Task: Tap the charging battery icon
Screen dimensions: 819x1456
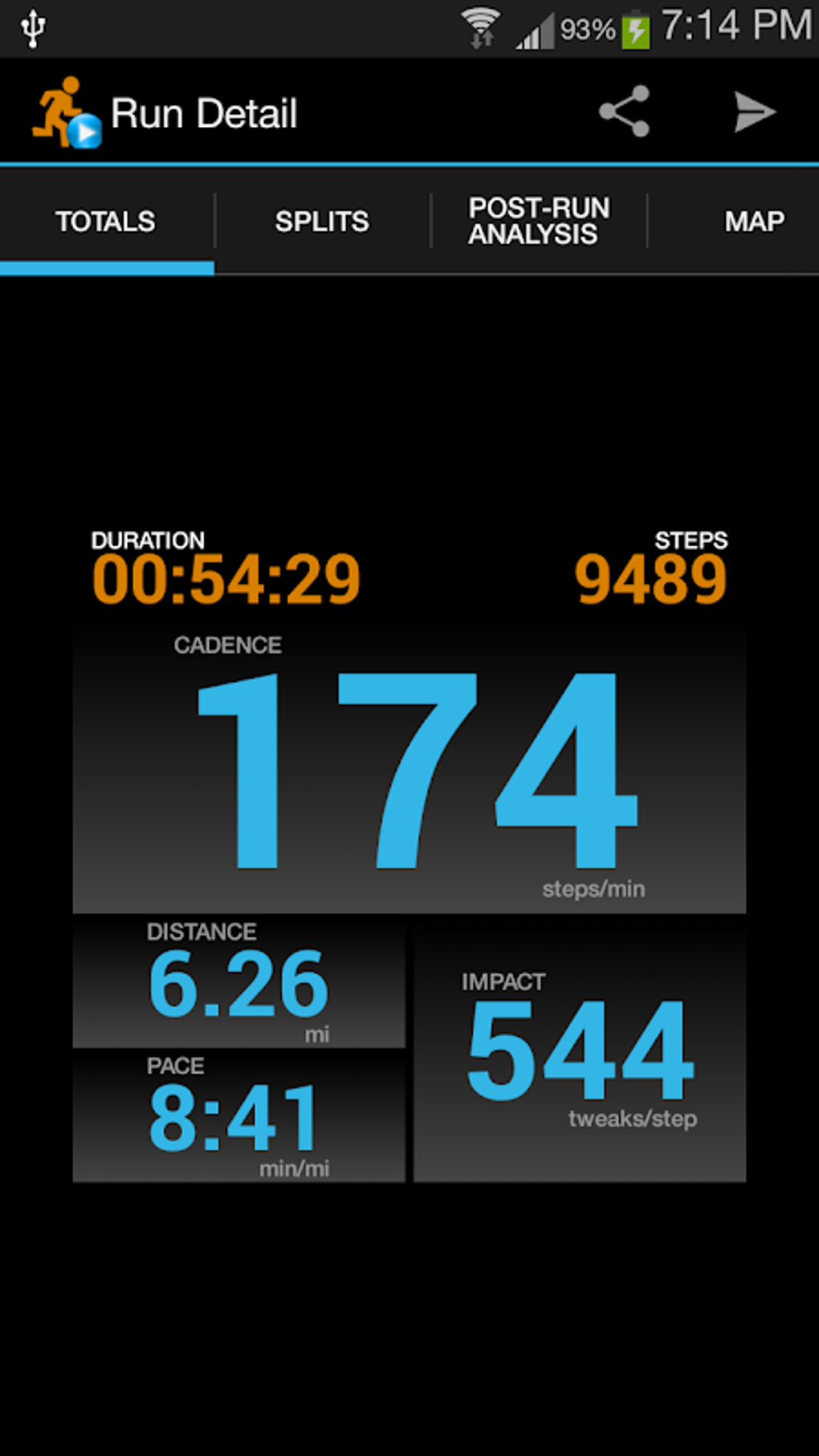Action: [637, 27]
